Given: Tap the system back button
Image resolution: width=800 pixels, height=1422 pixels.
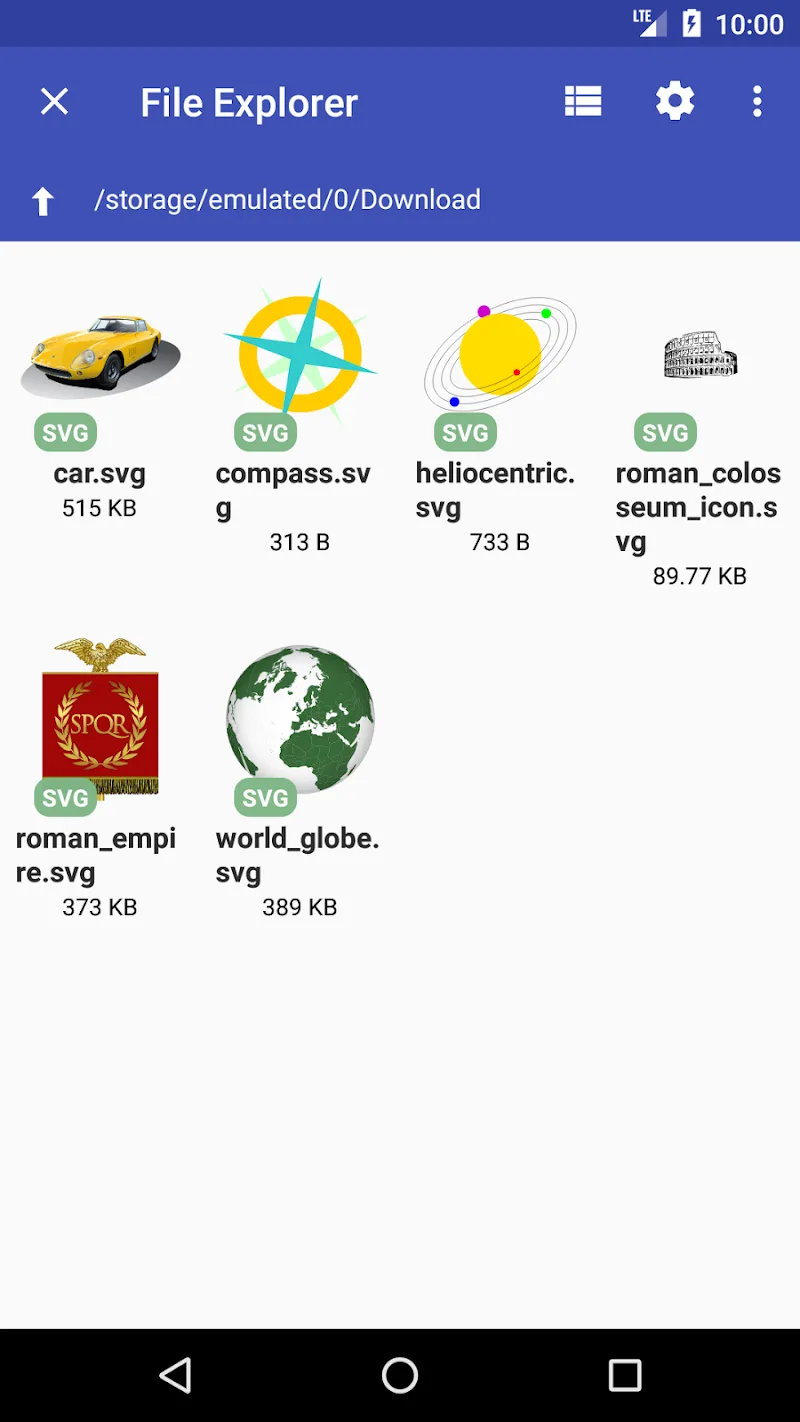Looking at the screenshot, I should [x=176, y=1375].
